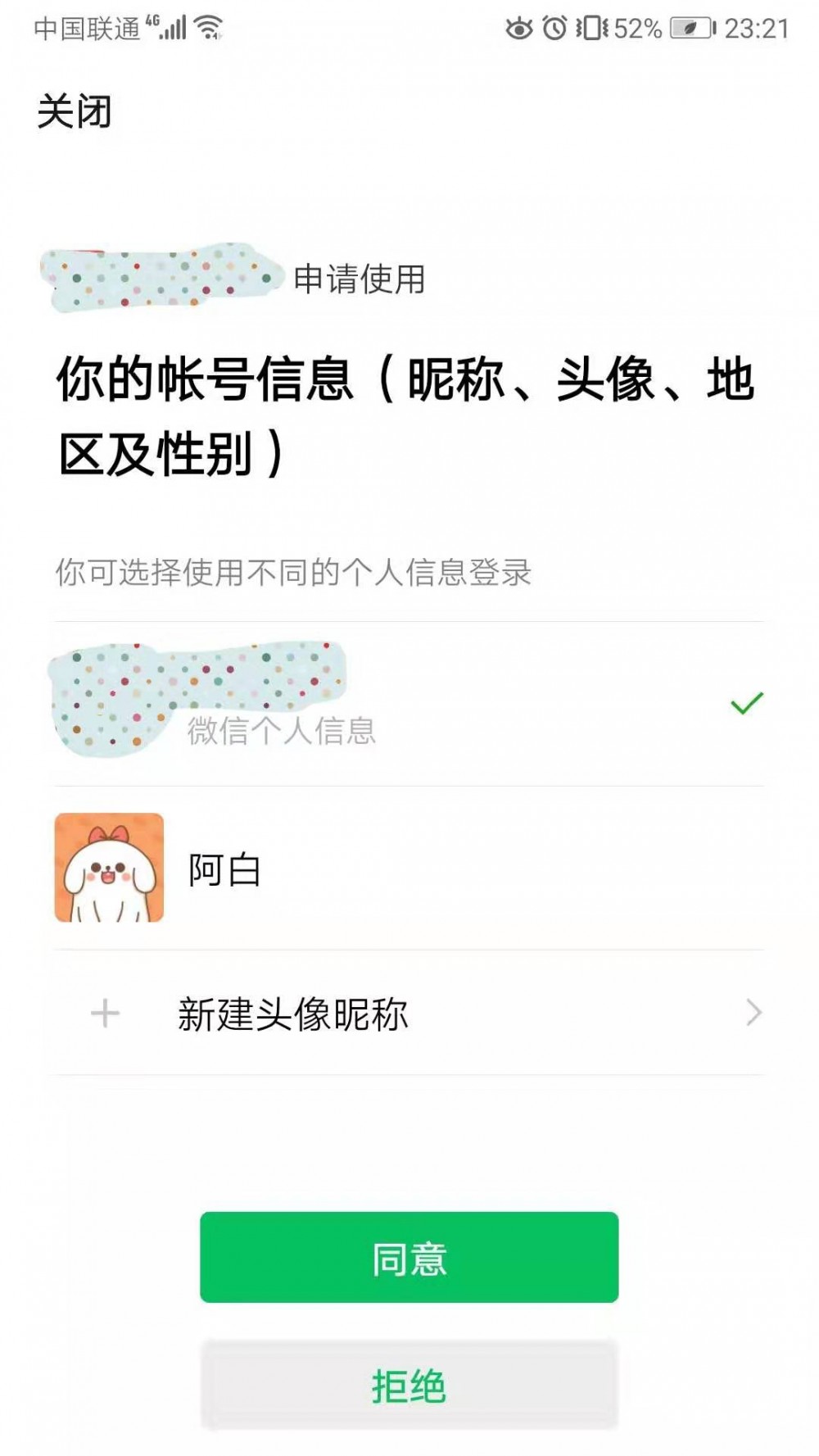Select the 阿白 profile as login identity

328,867
